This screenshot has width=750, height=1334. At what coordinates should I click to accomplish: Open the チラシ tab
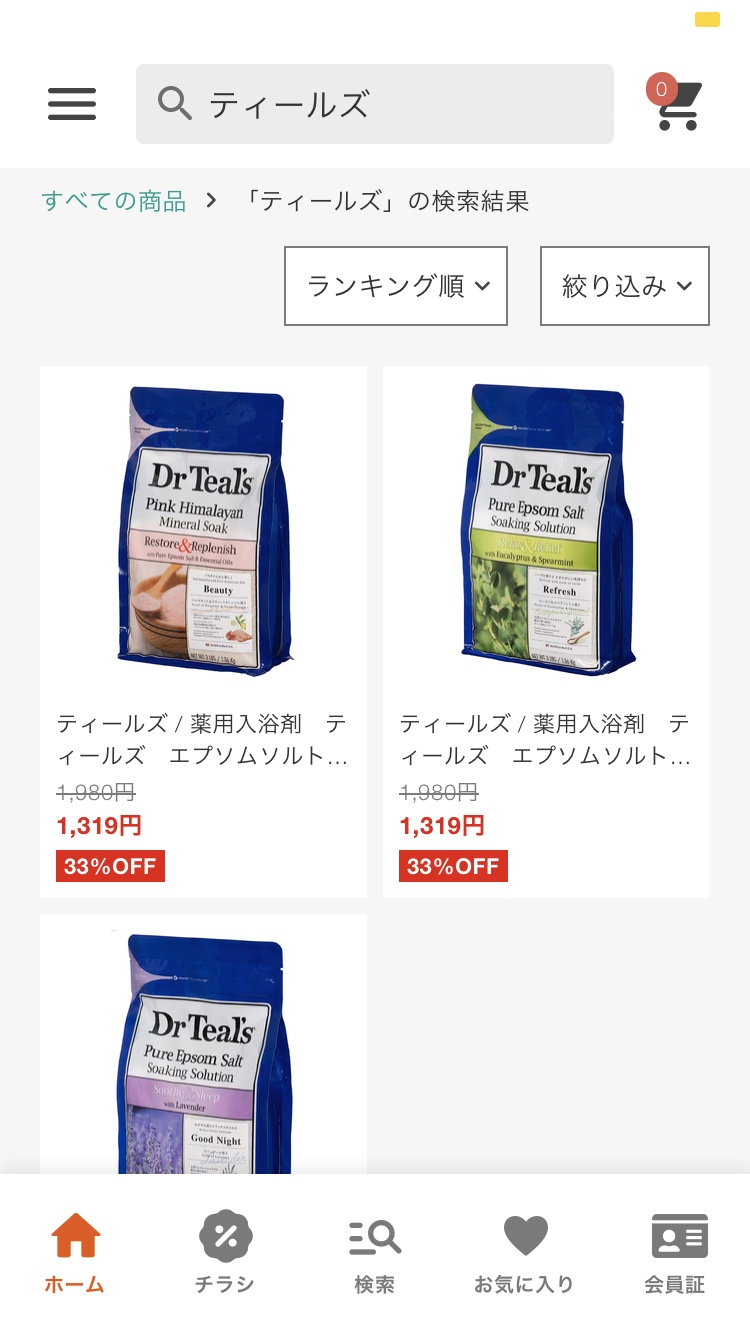225,1254
